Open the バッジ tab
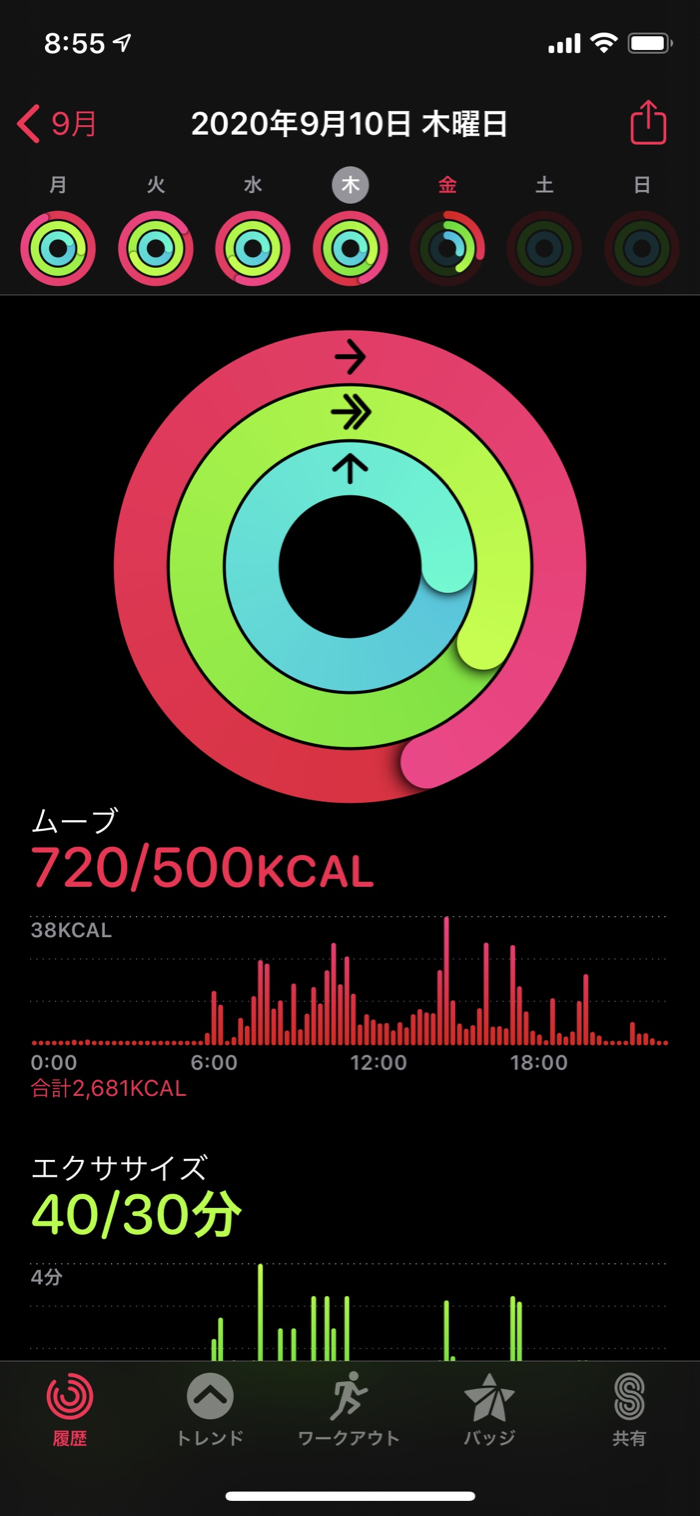The width and height of the screenshot is (700, 1516). coord(489,1410)
